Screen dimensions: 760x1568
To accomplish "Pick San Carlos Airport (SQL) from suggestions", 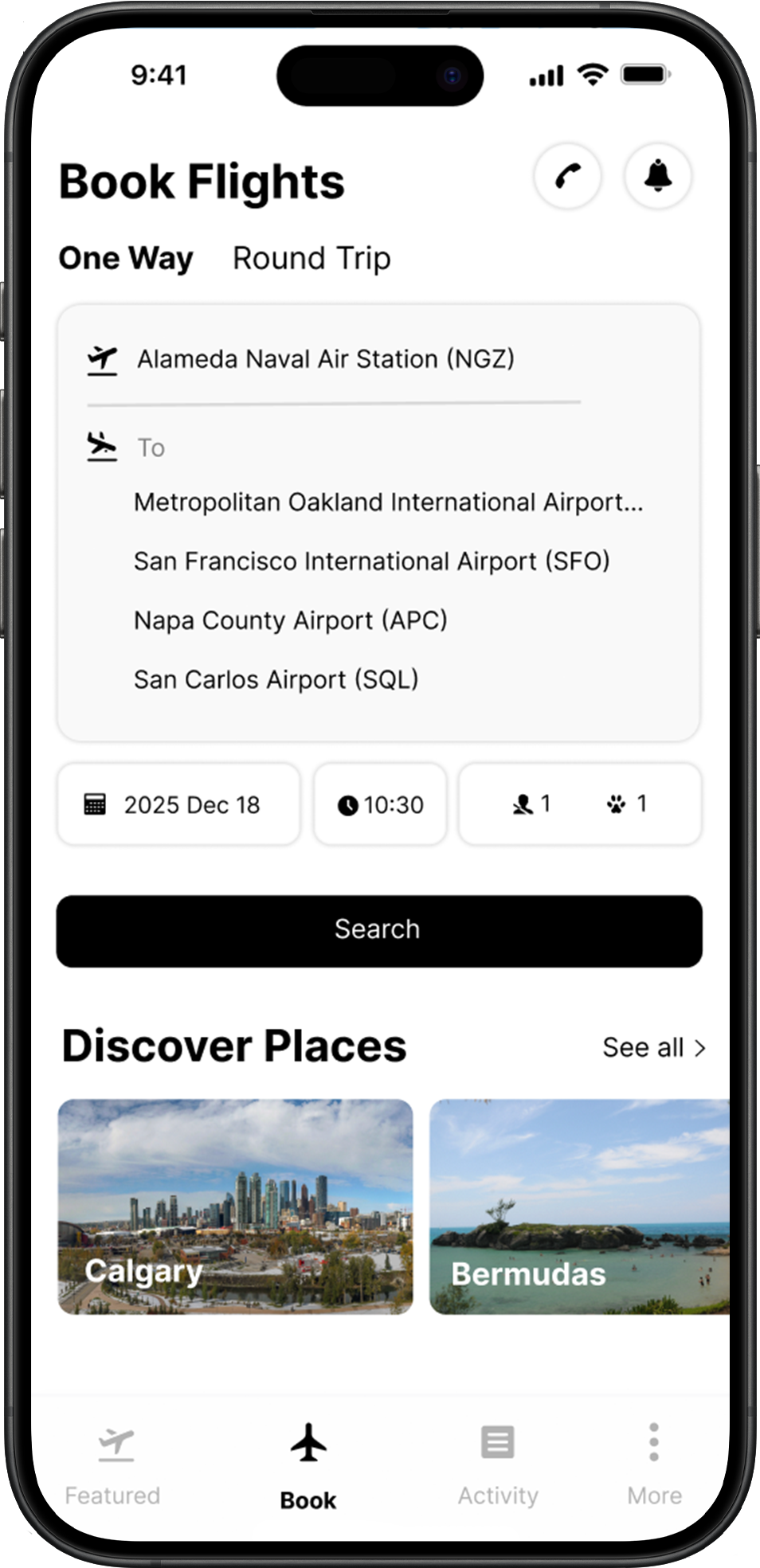I will click(x=276, y=680).
